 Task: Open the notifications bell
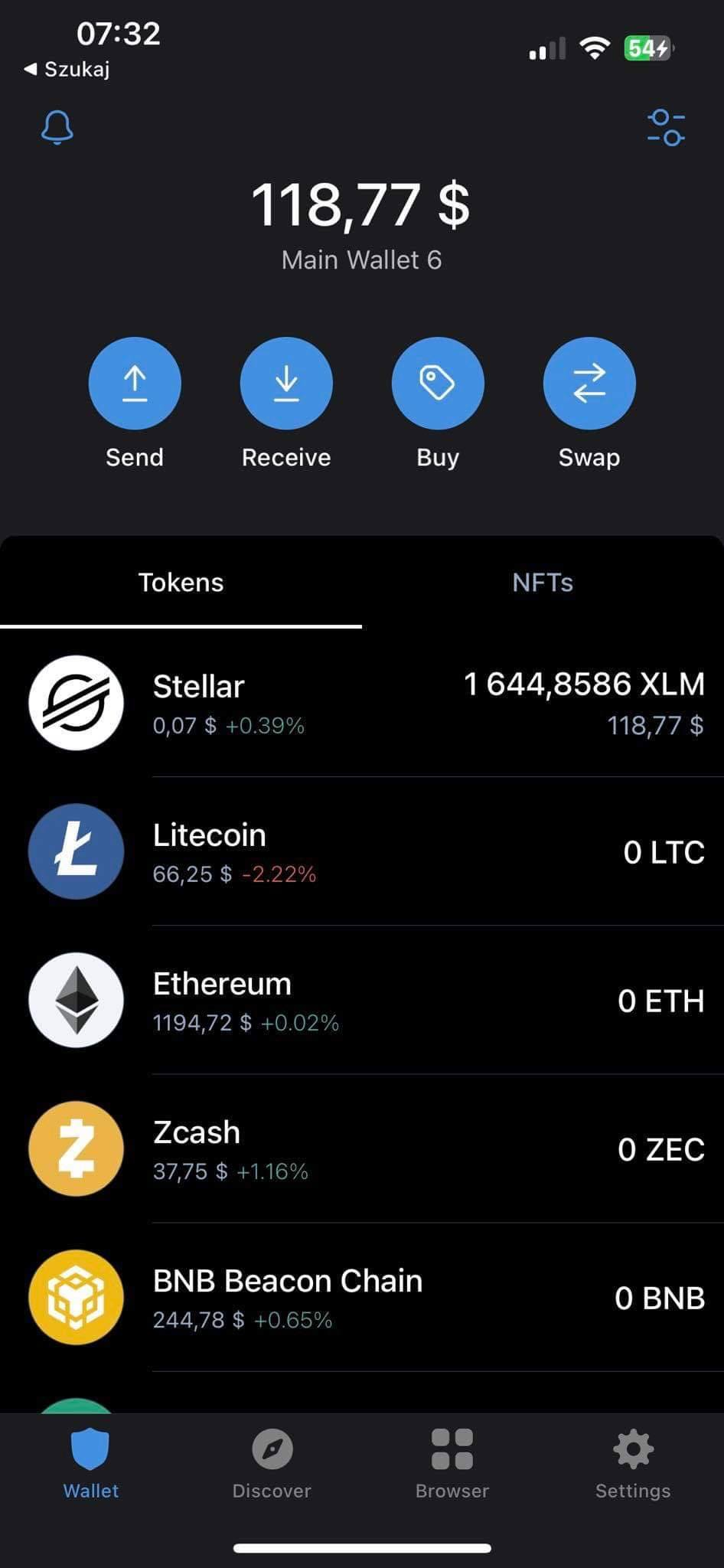pyautogui.click(x=57, y=127)
